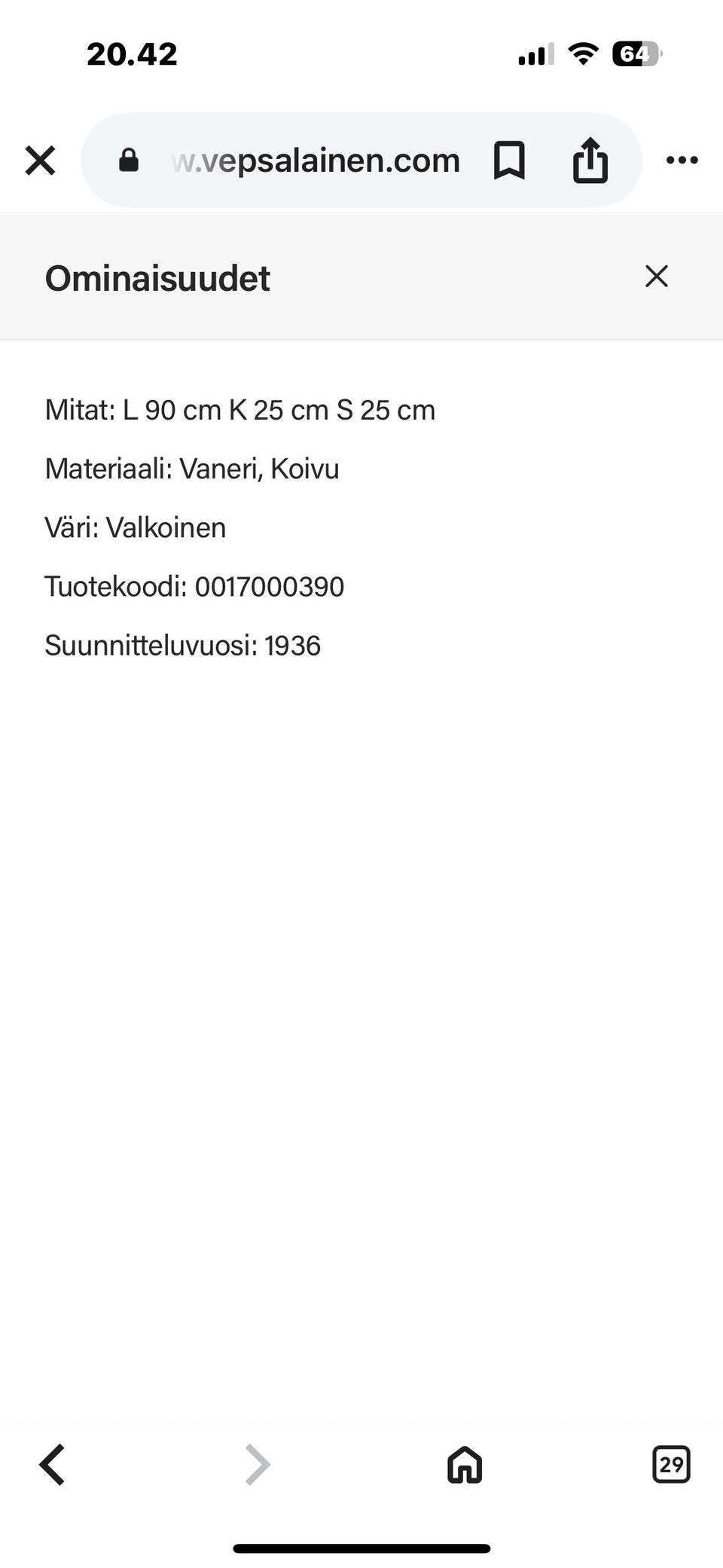Viewport: 723px width, 1568px height.
Task: Open the browser overflow menu
Action: click(x=682, y=160)
